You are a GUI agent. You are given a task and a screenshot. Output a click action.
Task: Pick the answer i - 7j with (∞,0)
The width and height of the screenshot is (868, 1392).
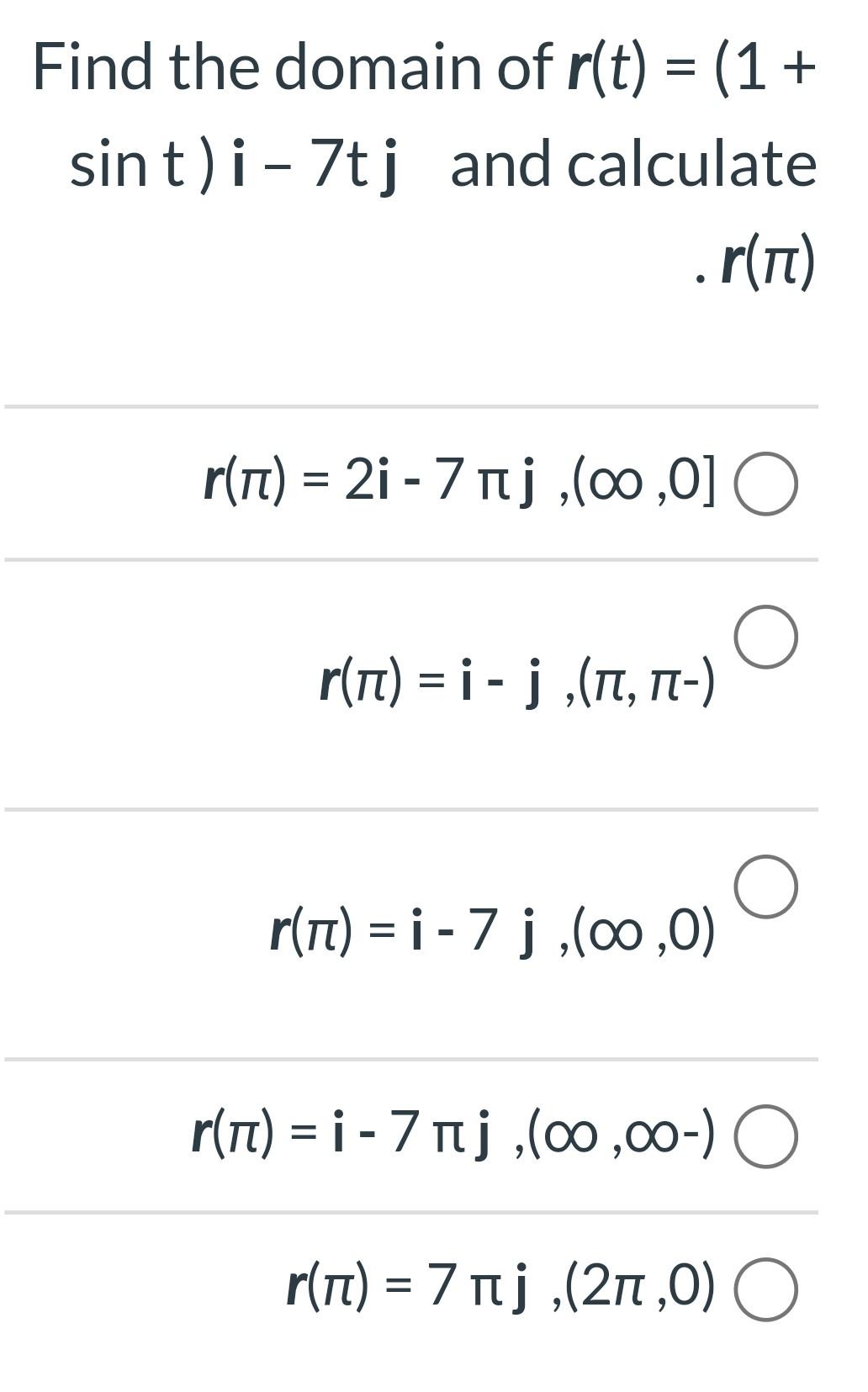tap(765, 886)
